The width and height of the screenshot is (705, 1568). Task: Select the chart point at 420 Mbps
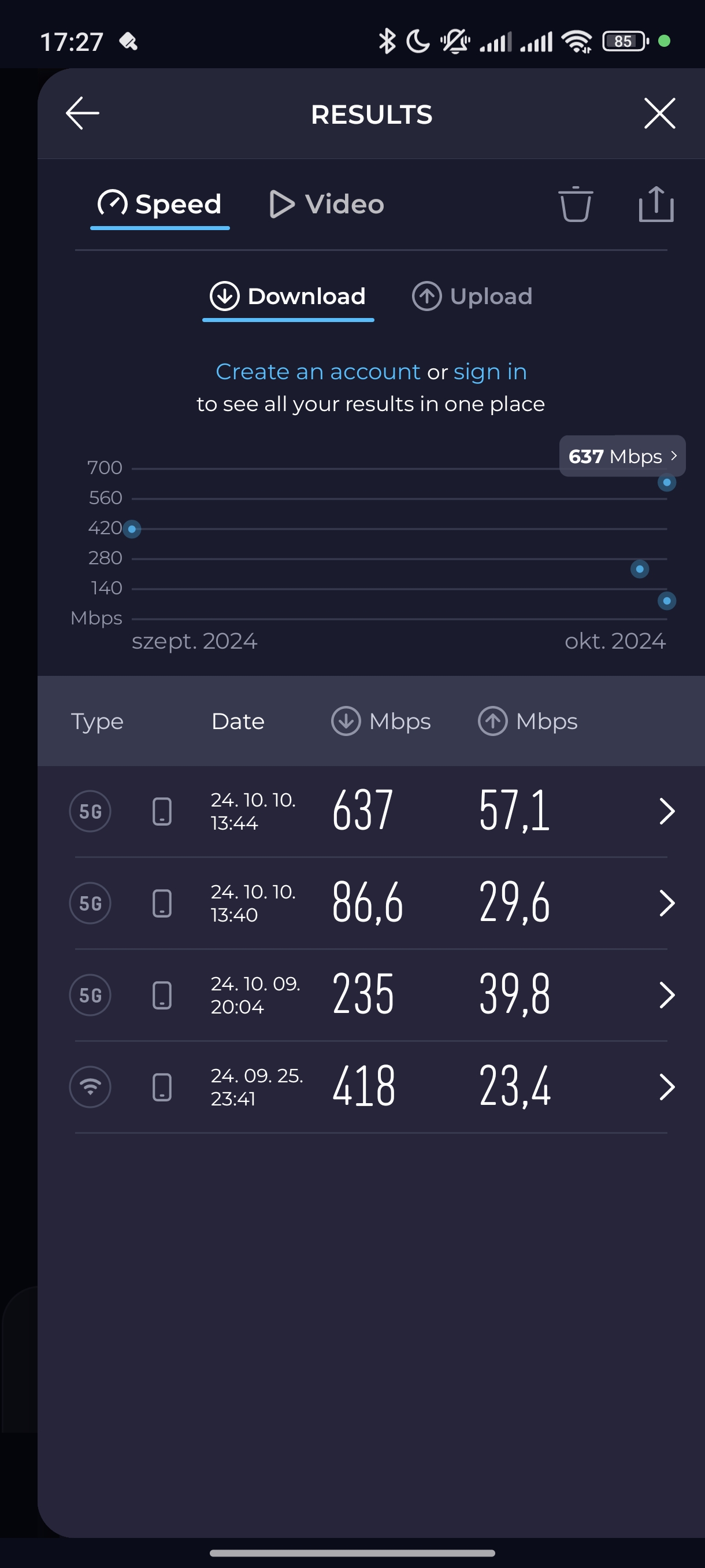pyautogui.click(x=132, y=530)
